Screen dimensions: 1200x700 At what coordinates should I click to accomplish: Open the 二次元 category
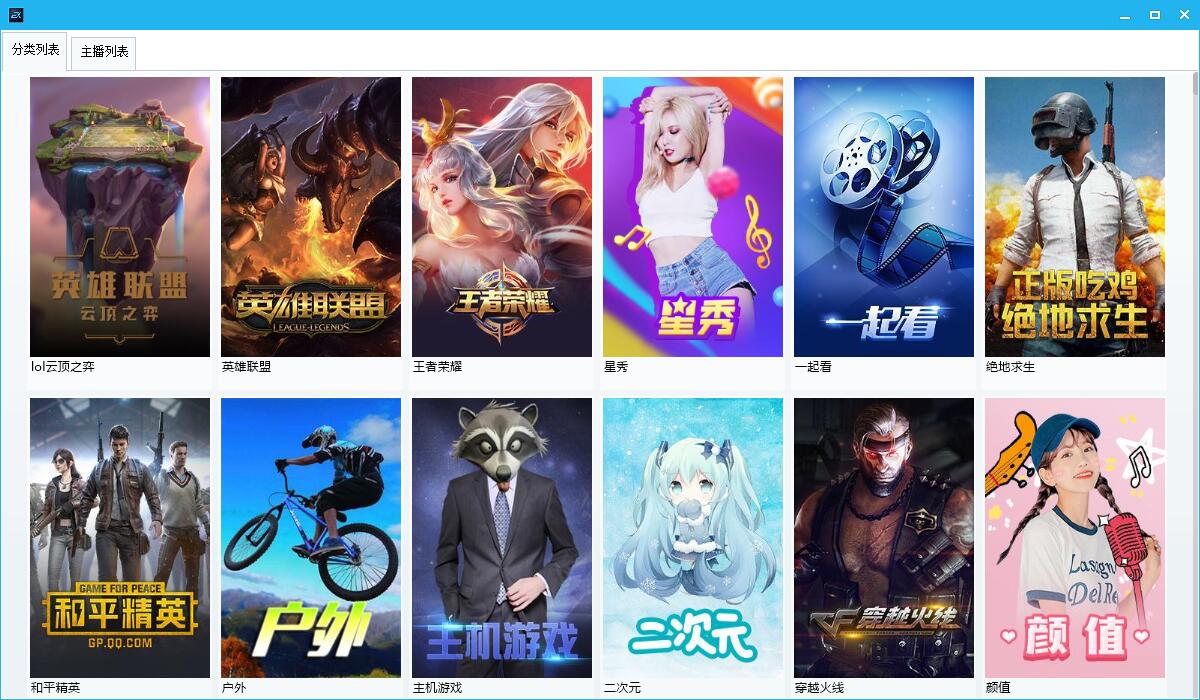[693, 538]
